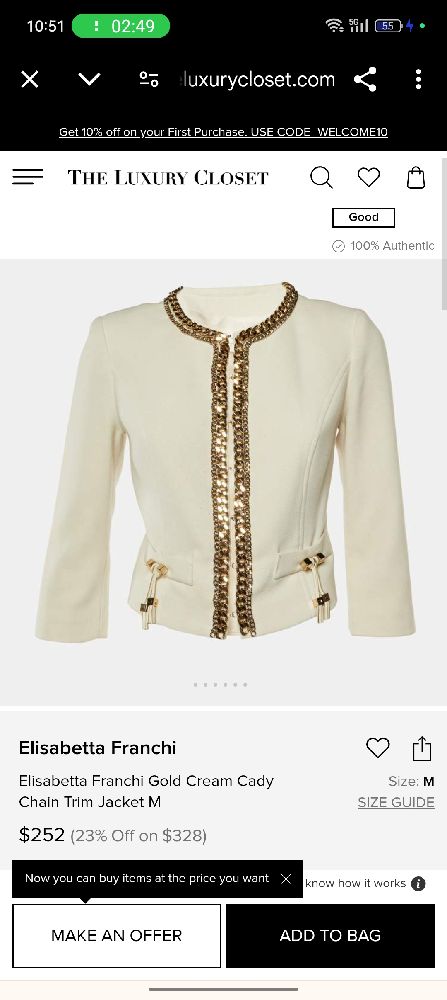447x1000 pixels.
Task: Open the browser overflow menu
Action: pos(418,80)
